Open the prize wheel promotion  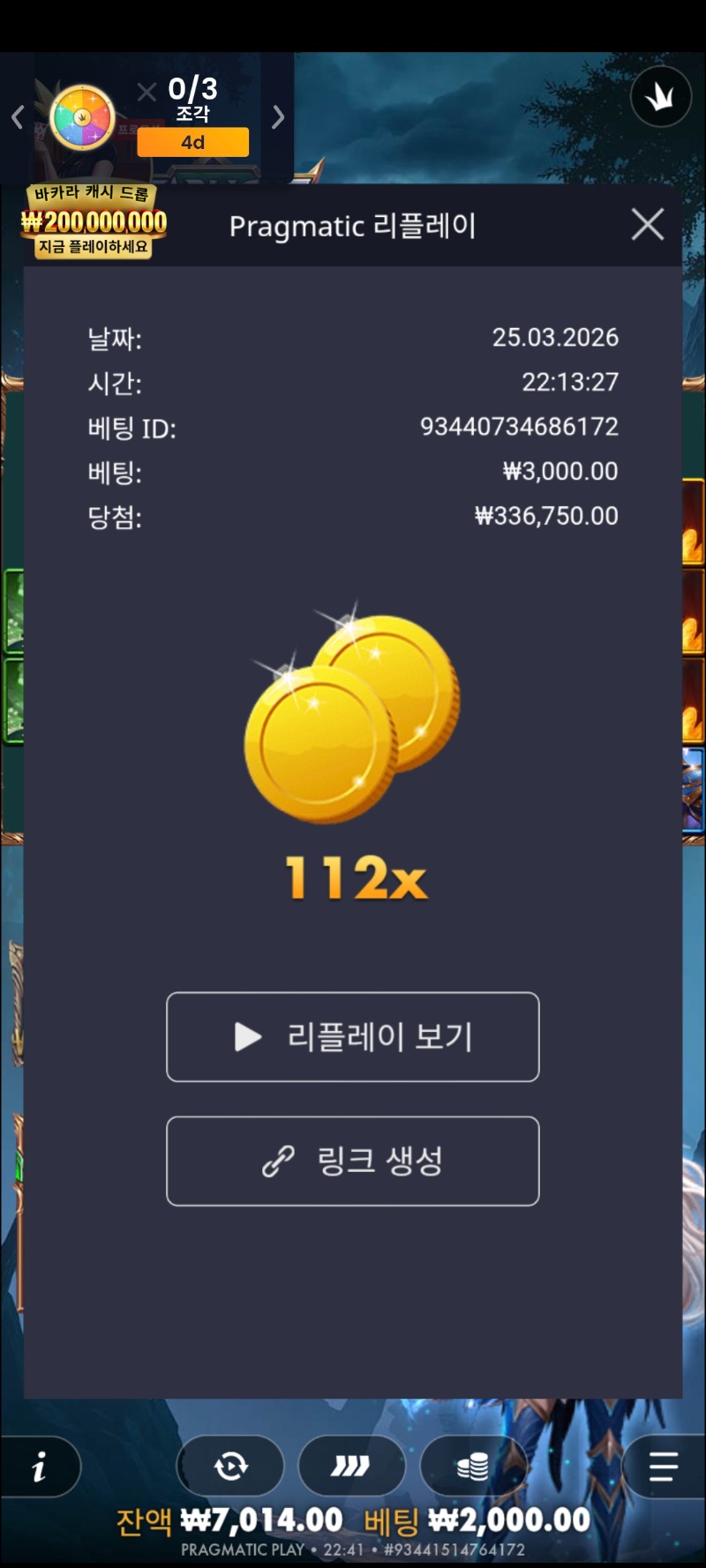coord(82,117)
